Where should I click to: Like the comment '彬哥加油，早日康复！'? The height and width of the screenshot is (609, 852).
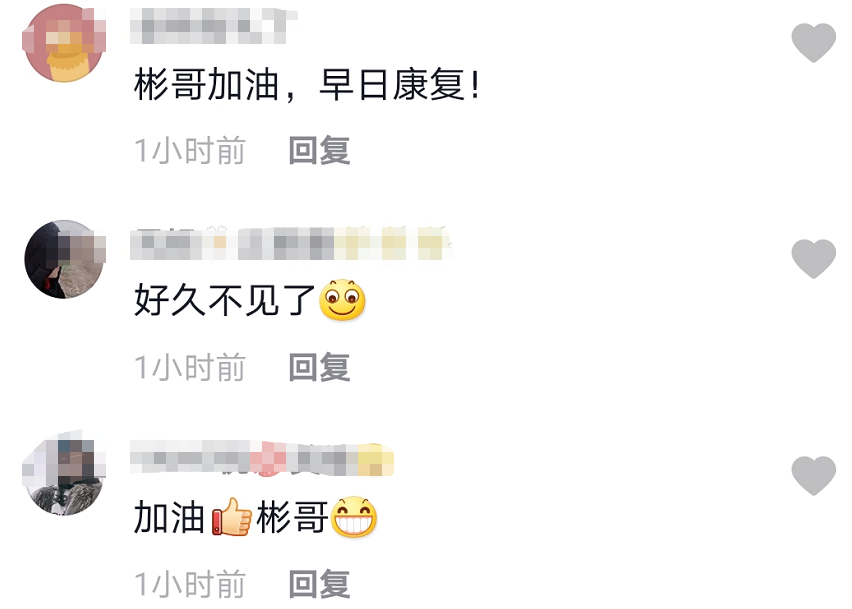pyautogui.click(x=813, y=43)
